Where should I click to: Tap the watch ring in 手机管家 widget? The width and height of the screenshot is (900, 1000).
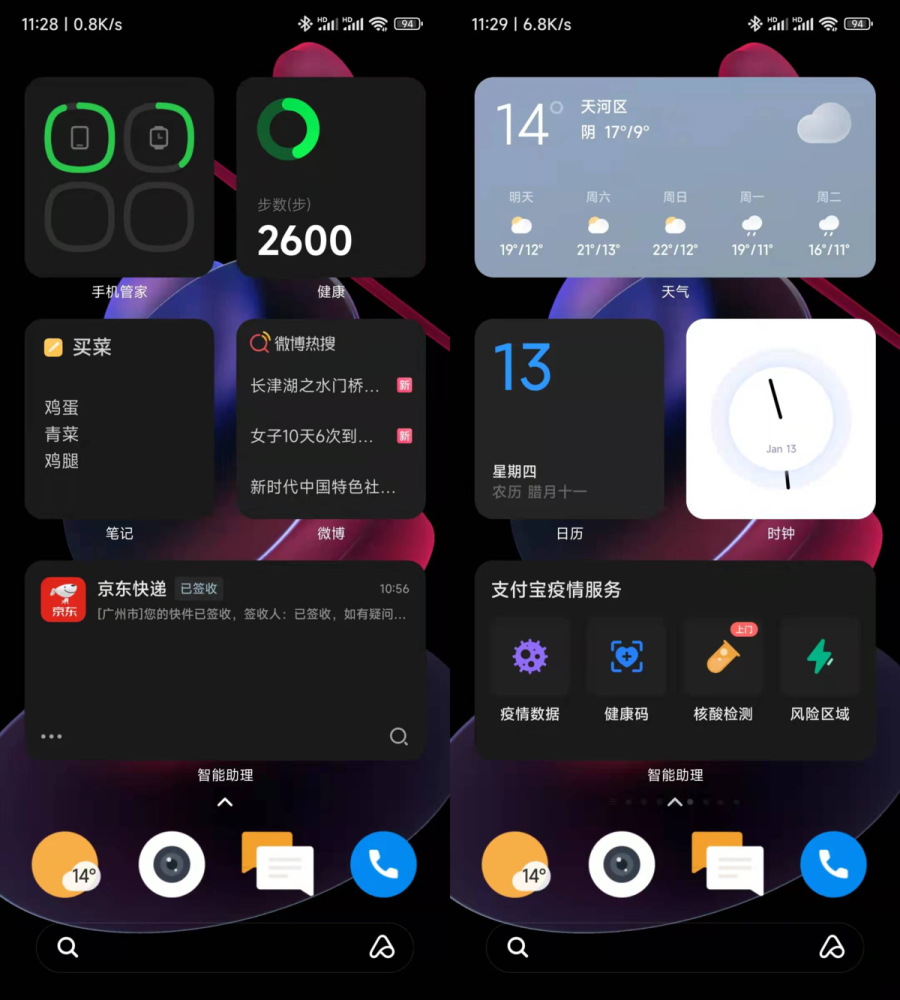point(160,137)
